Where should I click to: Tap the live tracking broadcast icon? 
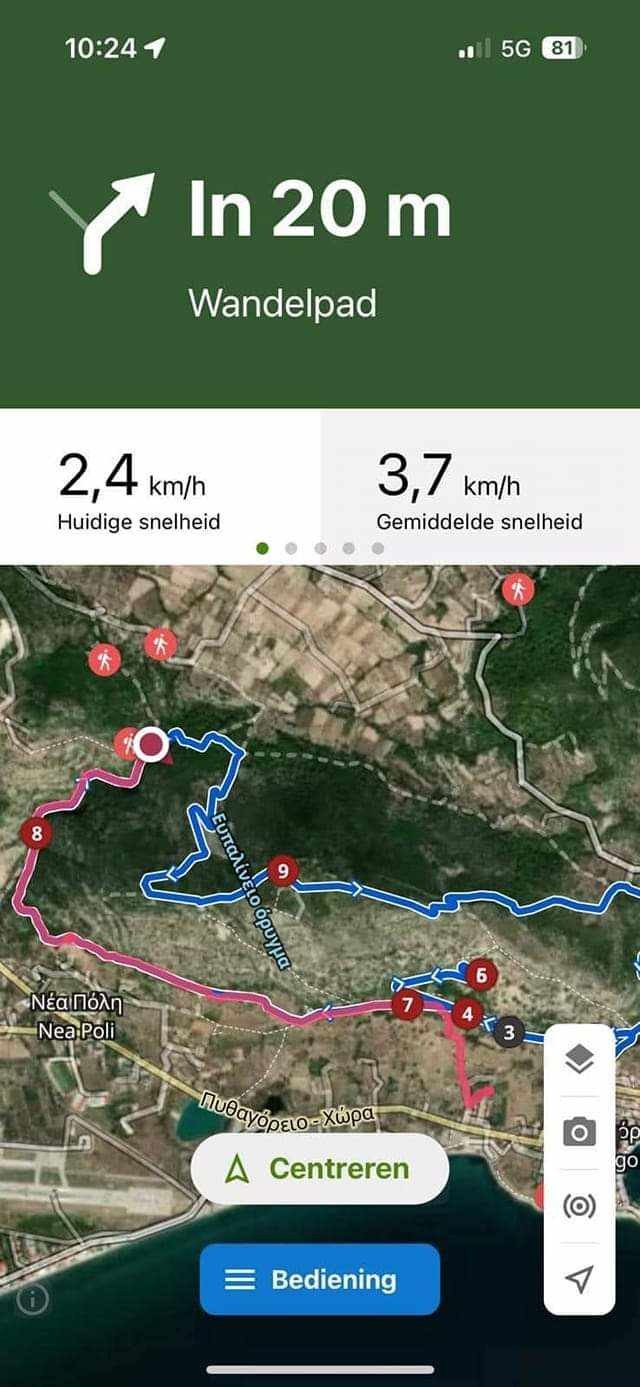click(579, 1206)
